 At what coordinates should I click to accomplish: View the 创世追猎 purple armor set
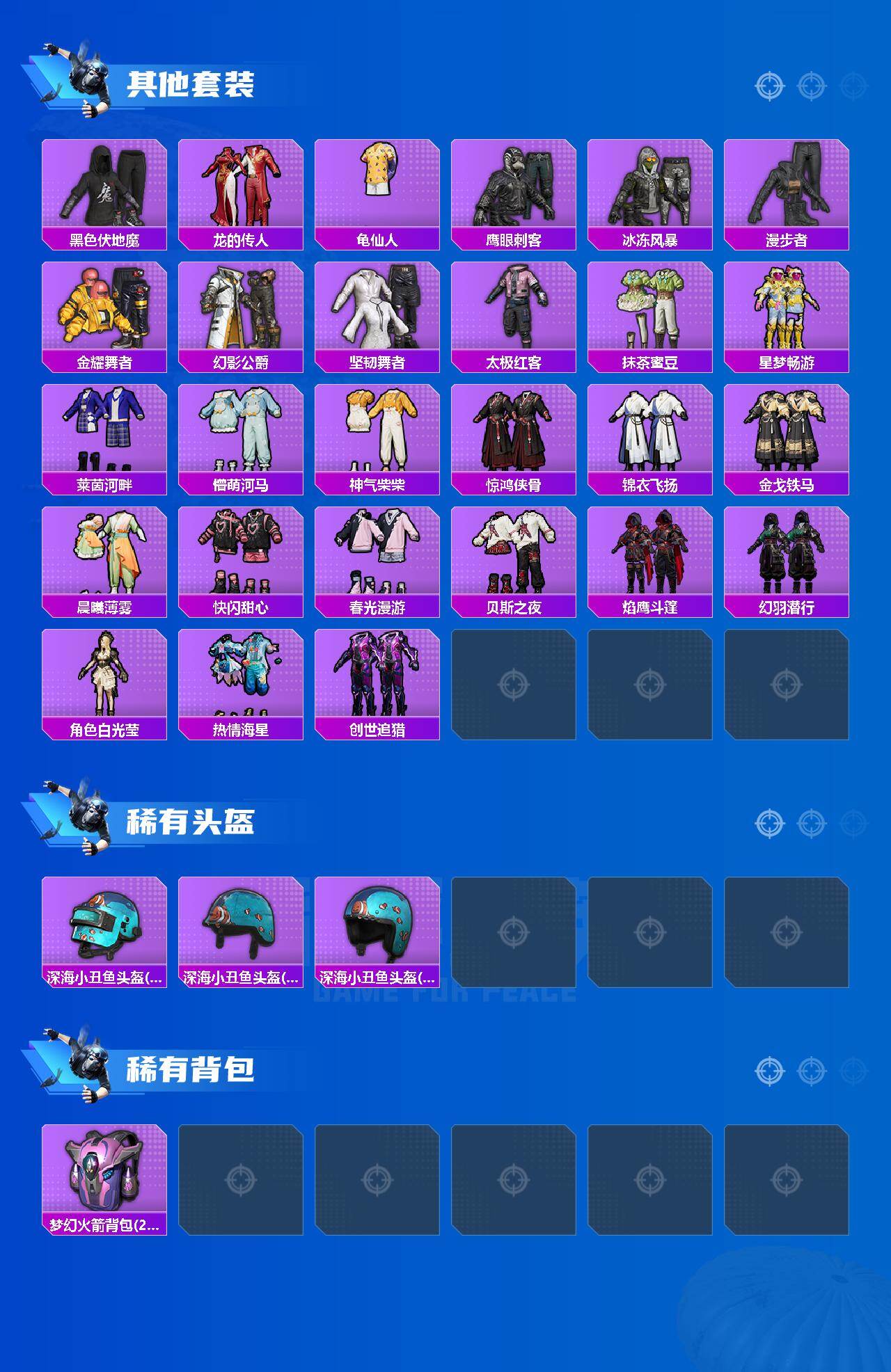(x=377, y=678)
